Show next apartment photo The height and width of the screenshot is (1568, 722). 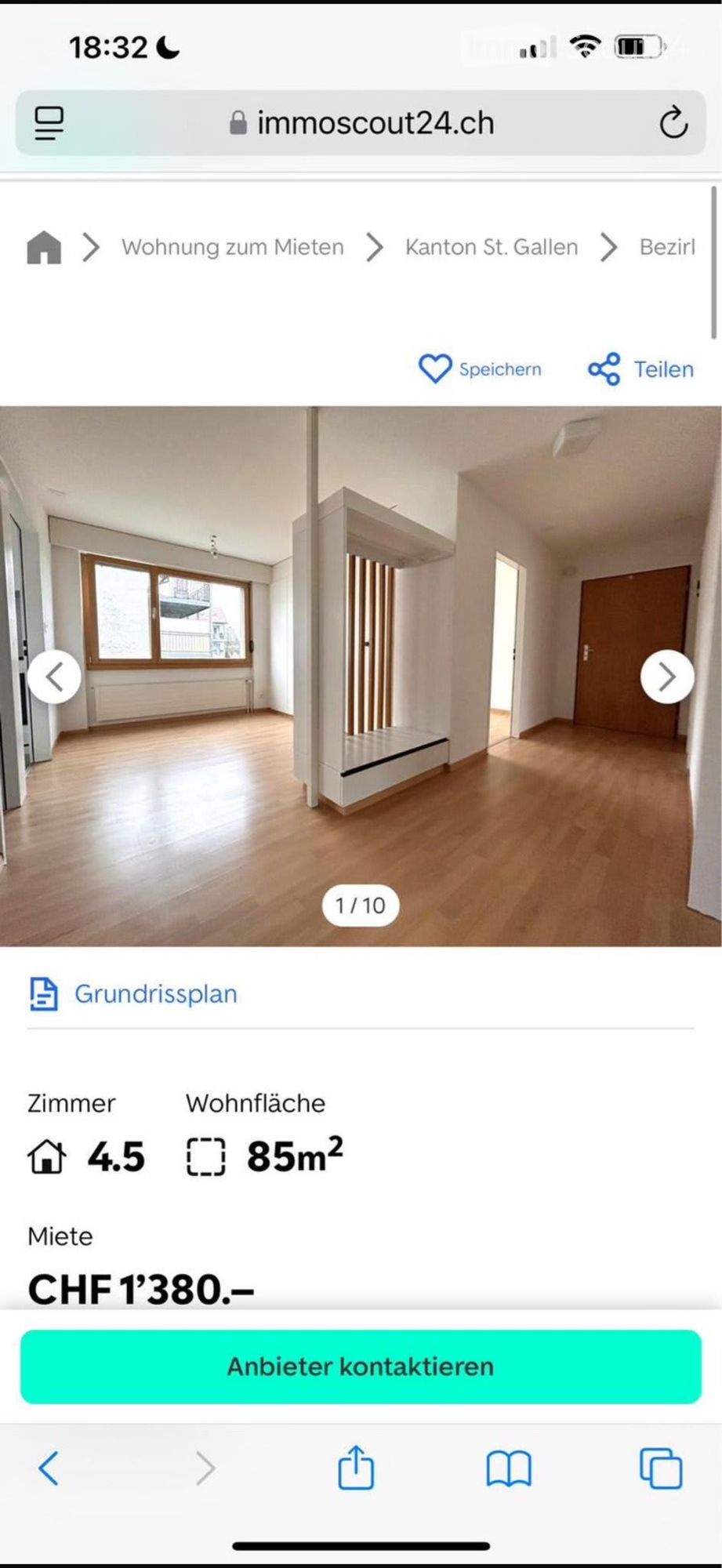[x=666, y=677]
